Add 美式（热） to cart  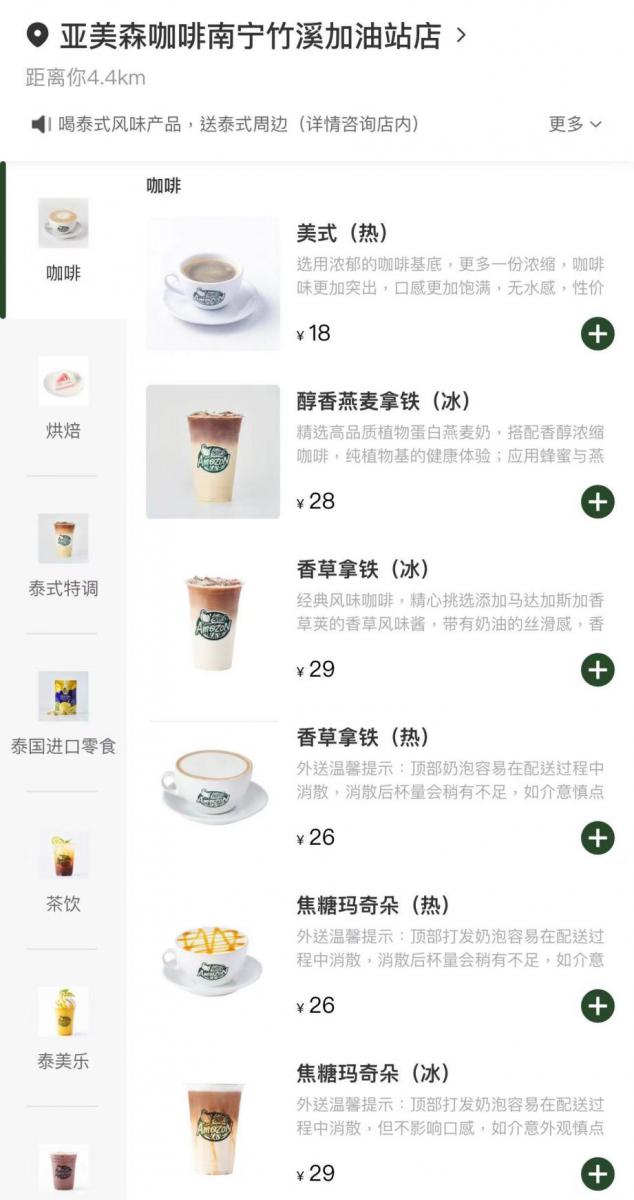597,334
